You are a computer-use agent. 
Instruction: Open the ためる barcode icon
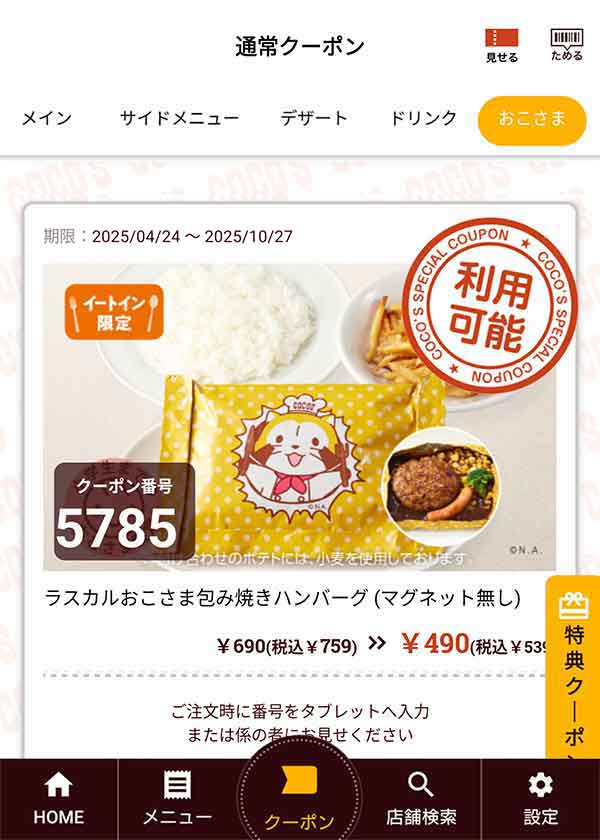pos(566,45)
